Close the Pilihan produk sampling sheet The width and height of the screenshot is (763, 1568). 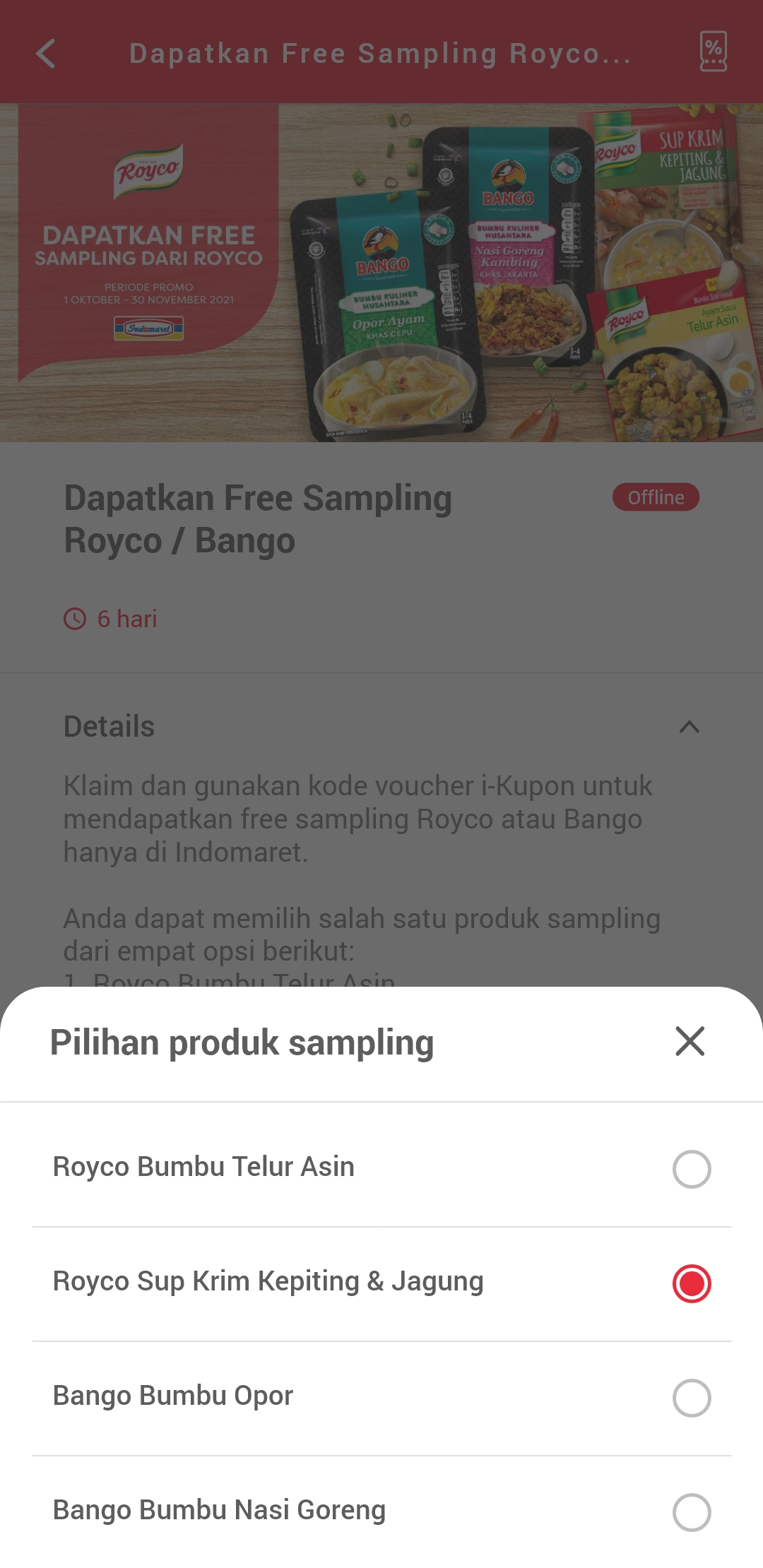[690, 1041]
